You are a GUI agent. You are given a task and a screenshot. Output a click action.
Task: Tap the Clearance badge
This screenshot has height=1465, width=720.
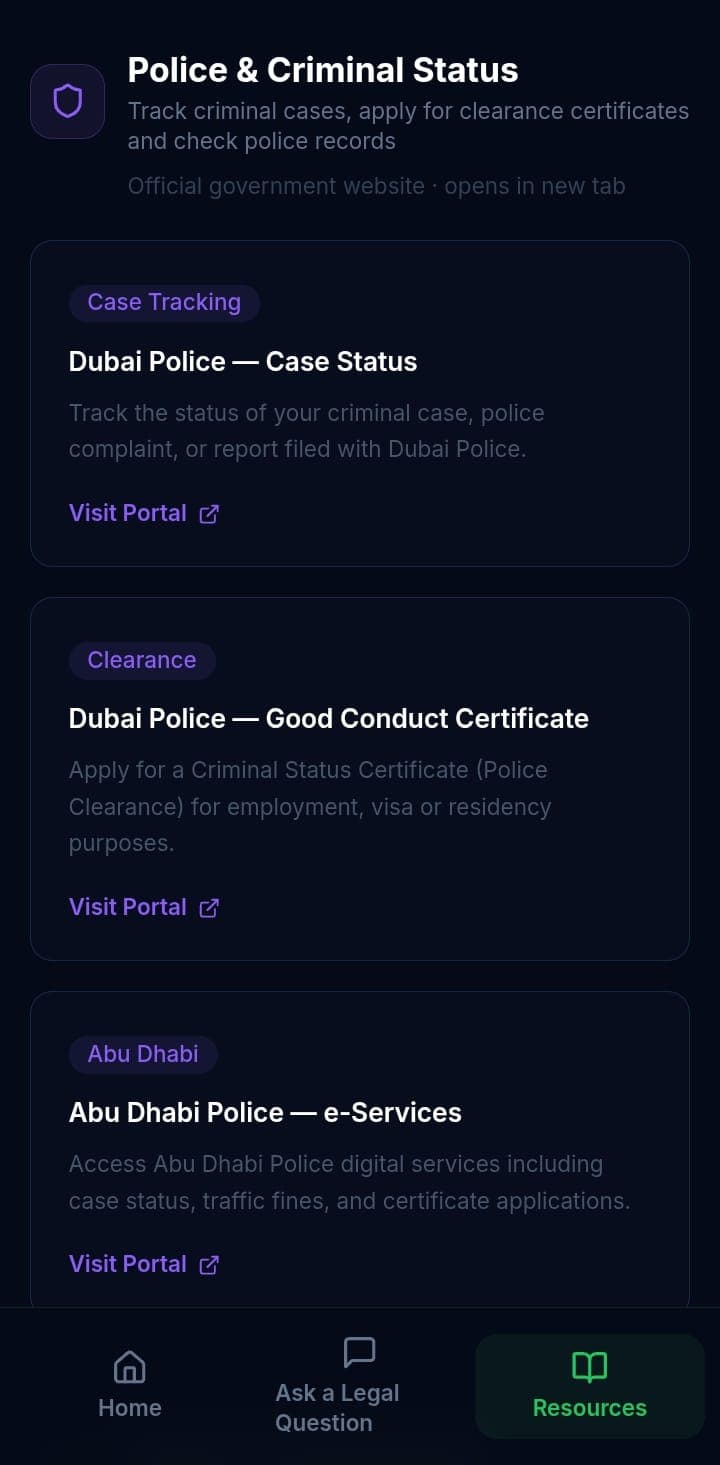tap(142, 660)
